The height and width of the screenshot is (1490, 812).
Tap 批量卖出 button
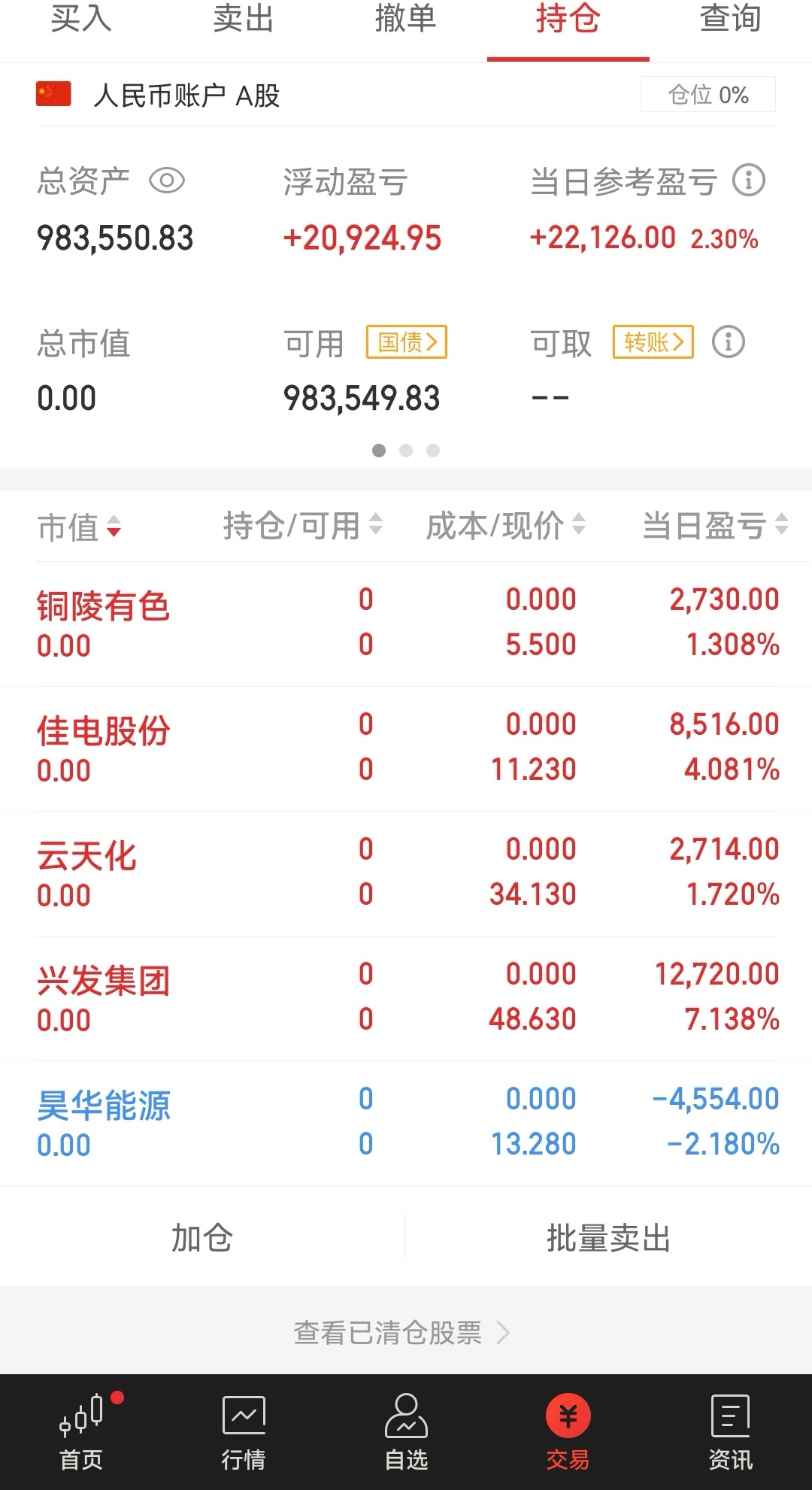609,1237
